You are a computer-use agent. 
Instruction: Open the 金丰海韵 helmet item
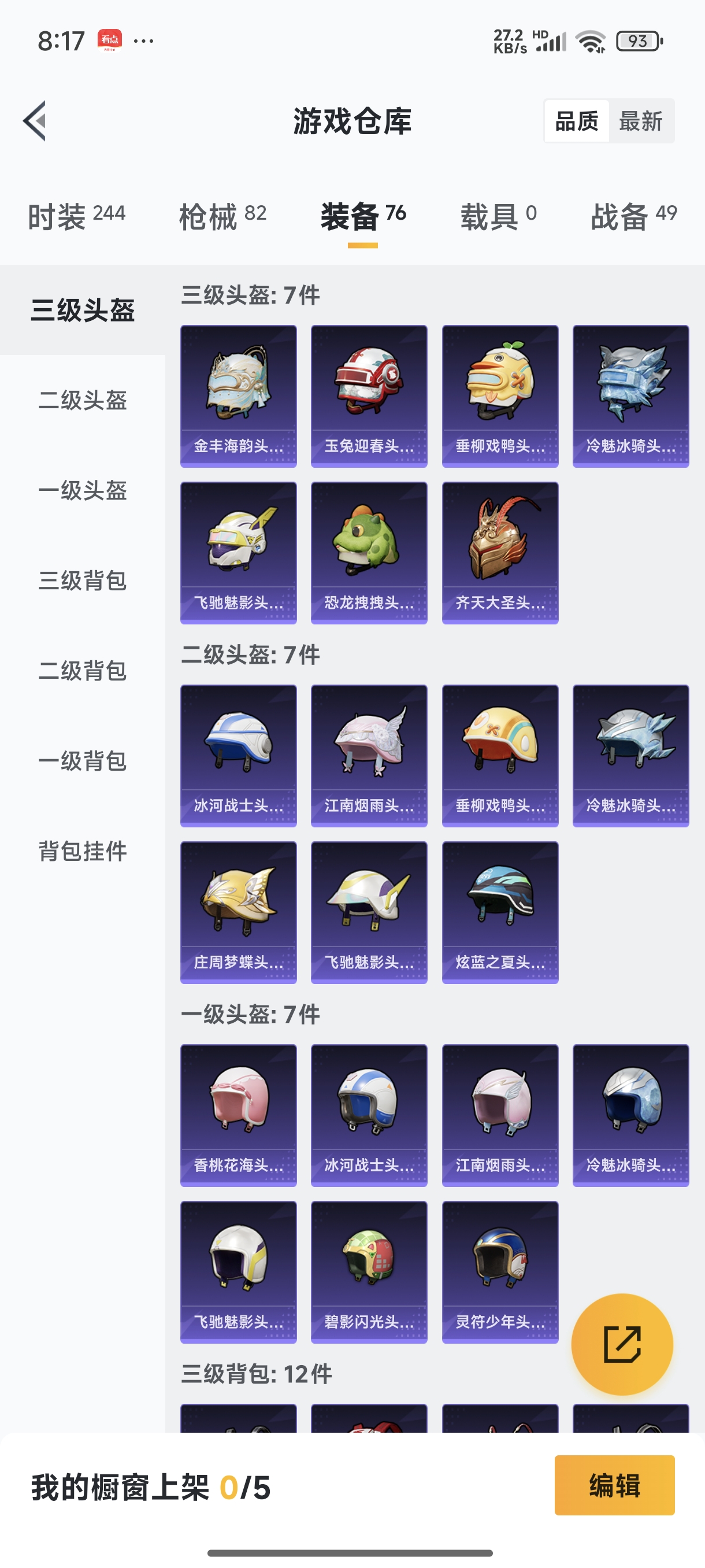pos(239,395)
